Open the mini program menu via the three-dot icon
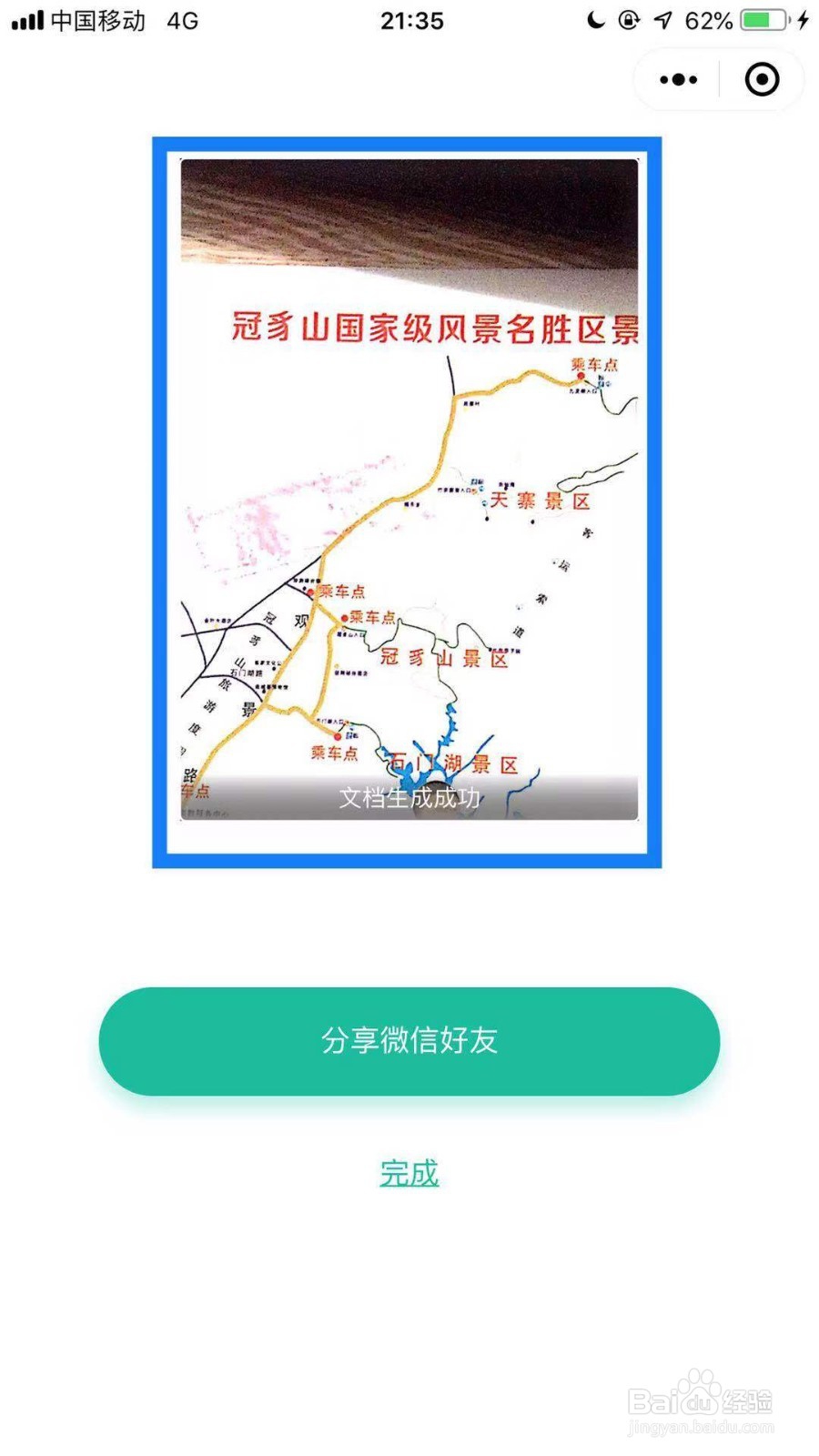This screenshot has height=1456, width=819. (676, 80)
